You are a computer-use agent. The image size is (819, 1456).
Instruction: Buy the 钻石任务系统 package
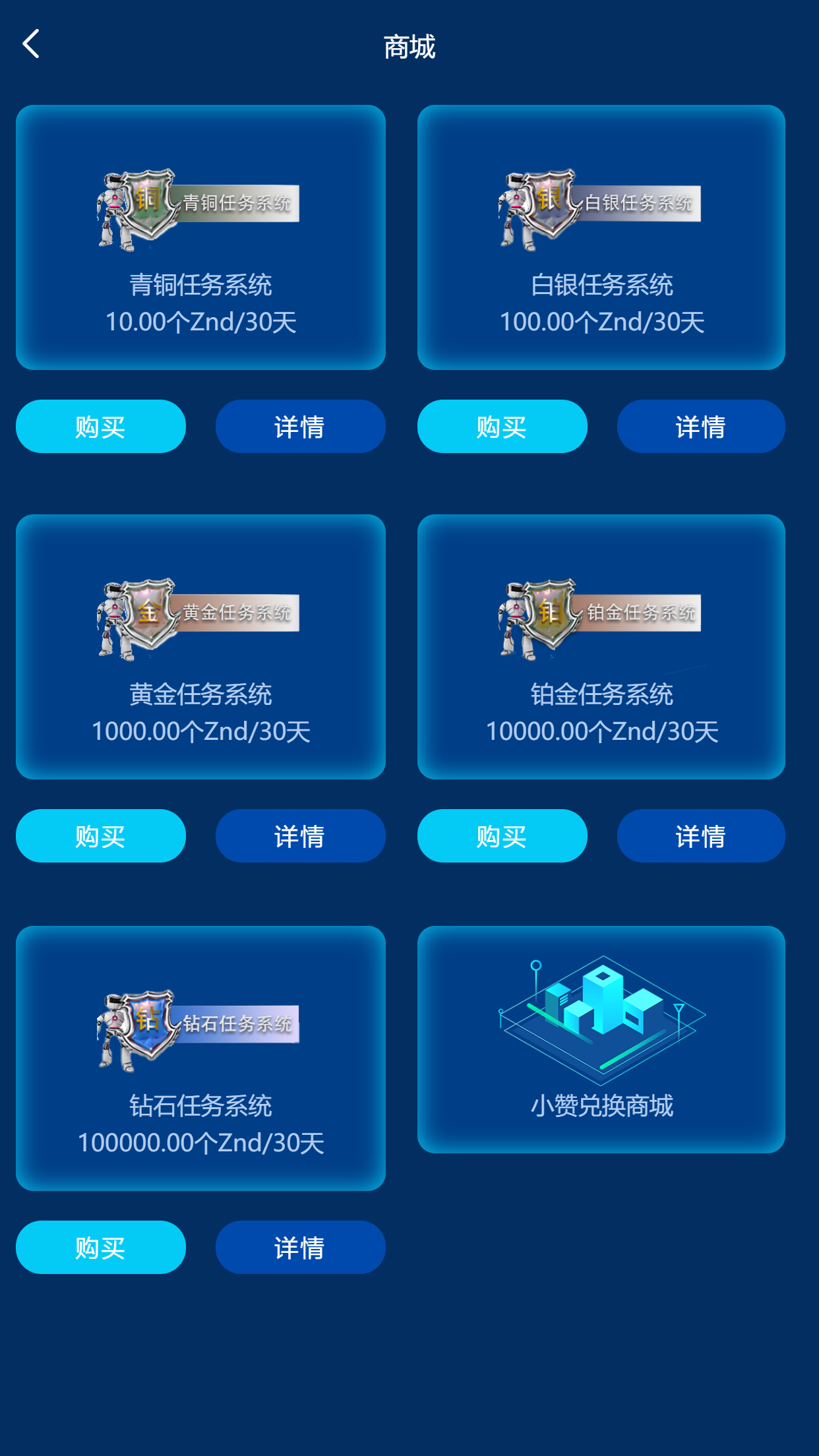pos(101,1247)
